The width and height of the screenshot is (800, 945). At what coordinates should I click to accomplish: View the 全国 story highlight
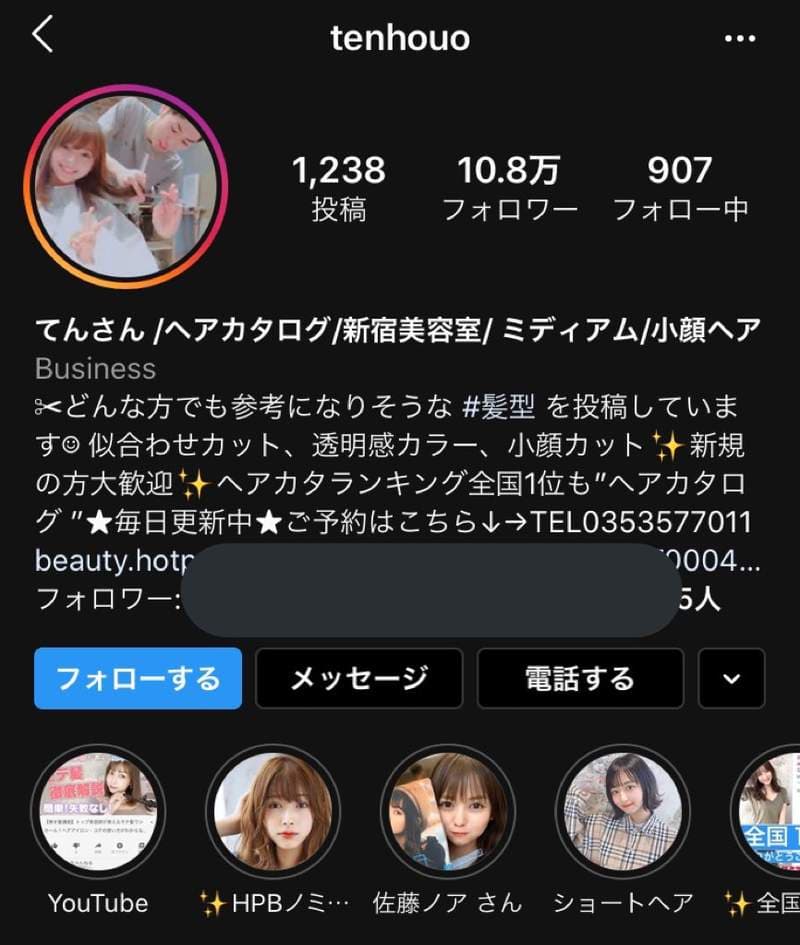770,810
